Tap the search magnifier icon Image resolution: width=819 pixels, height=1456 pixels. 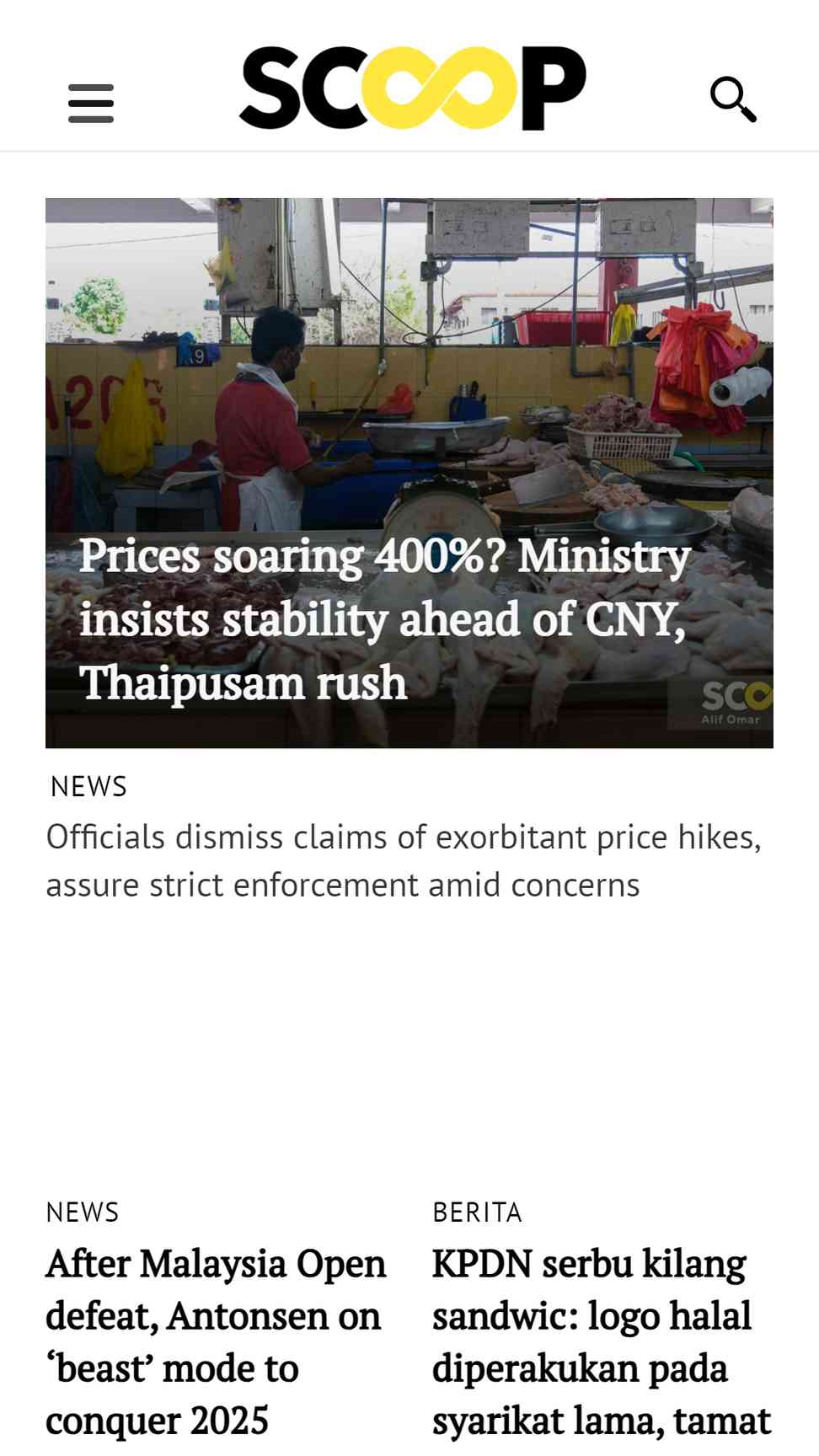coord(733,99)
